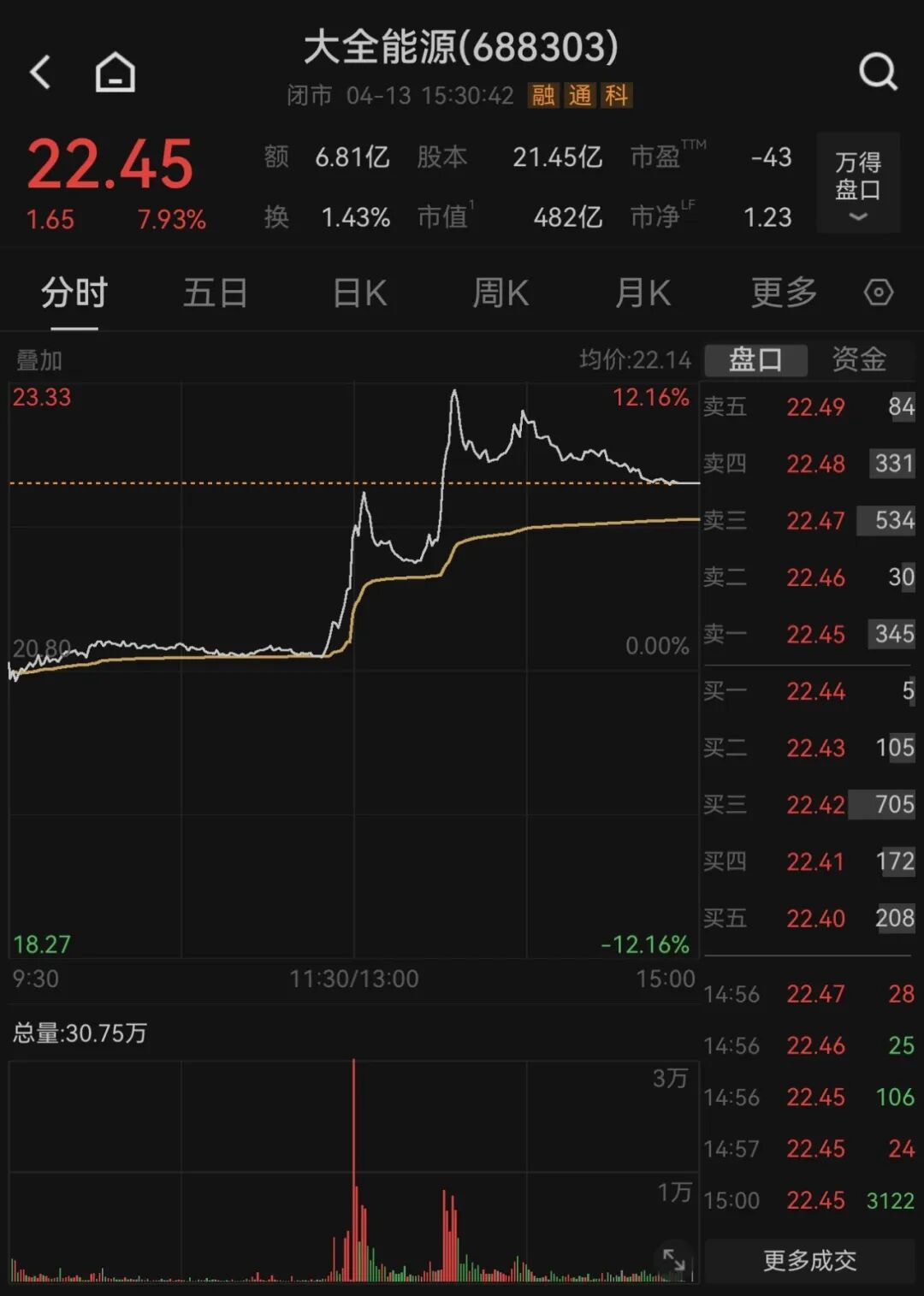The width and height of the screenshot is (924, 1296).
Task: Open the search magnifier
Action: (878, 72)
